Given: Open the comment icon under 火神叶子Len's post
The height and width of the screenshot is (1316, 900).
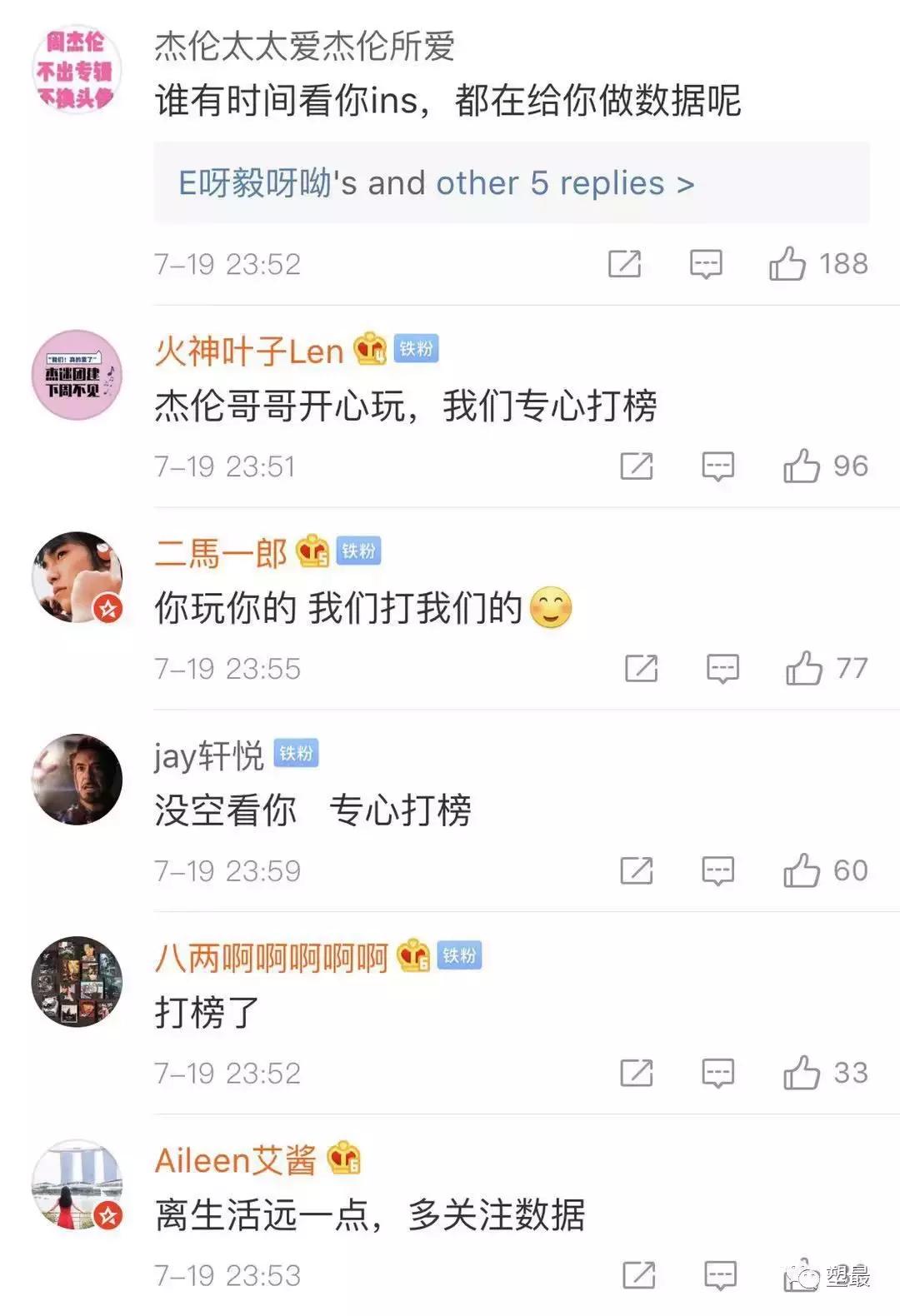Looking at the screenshot, I should click(x=718, y=466).
